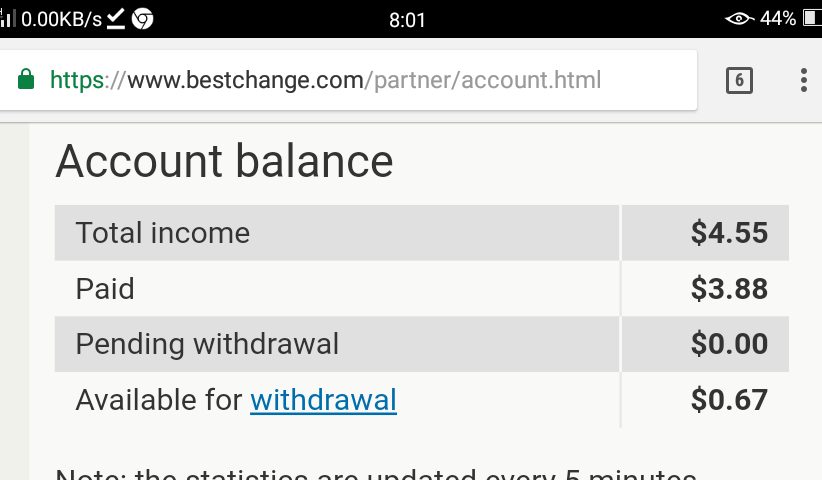The image size is (822, 480).
Task: Open the Chrome overflow menu
Action: (x=803, y=81)
